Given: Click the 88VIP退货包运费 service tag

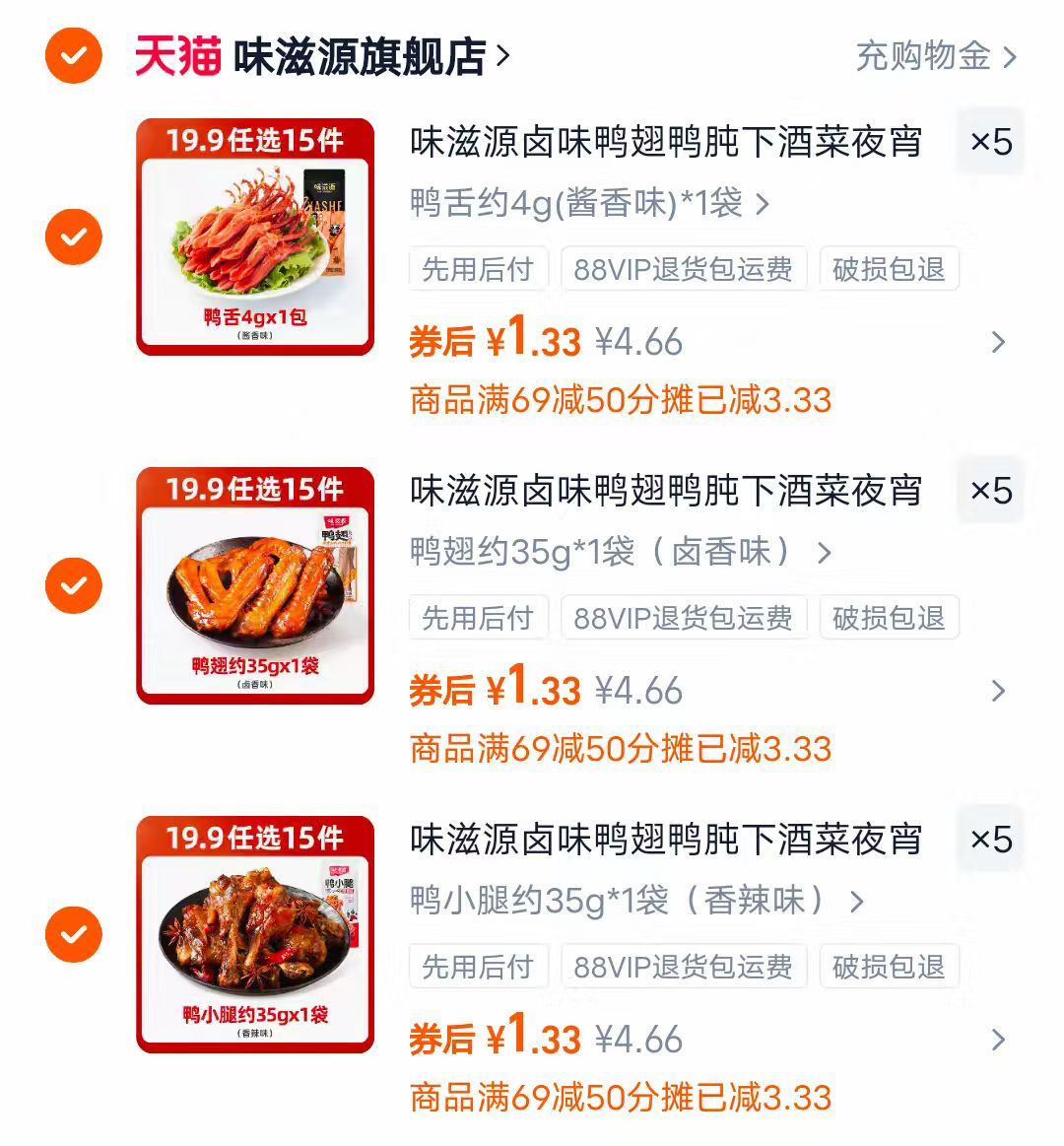Looking at the screenshot, I should coord(682,268).
